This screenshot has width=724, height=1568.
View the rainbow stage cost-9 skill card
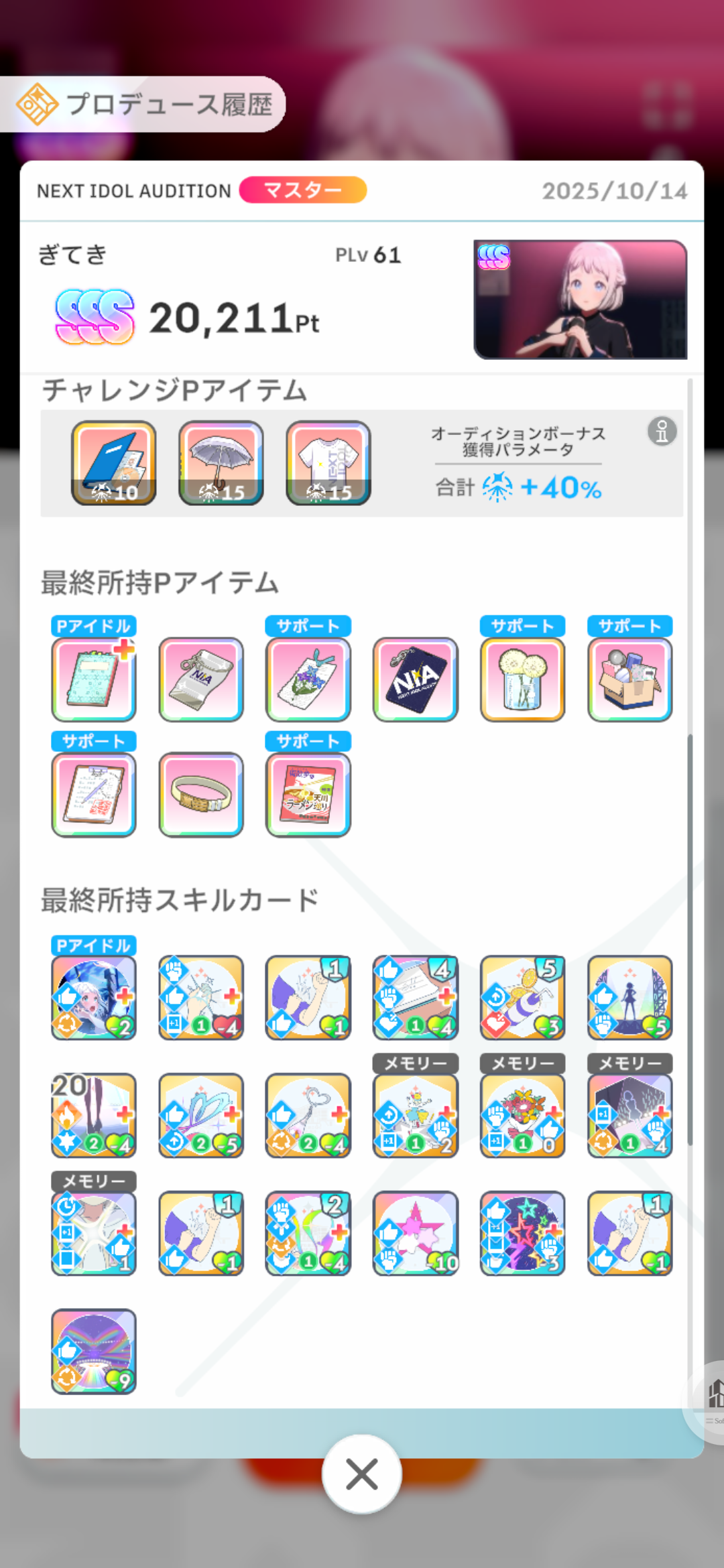(x=94, y=1351)
